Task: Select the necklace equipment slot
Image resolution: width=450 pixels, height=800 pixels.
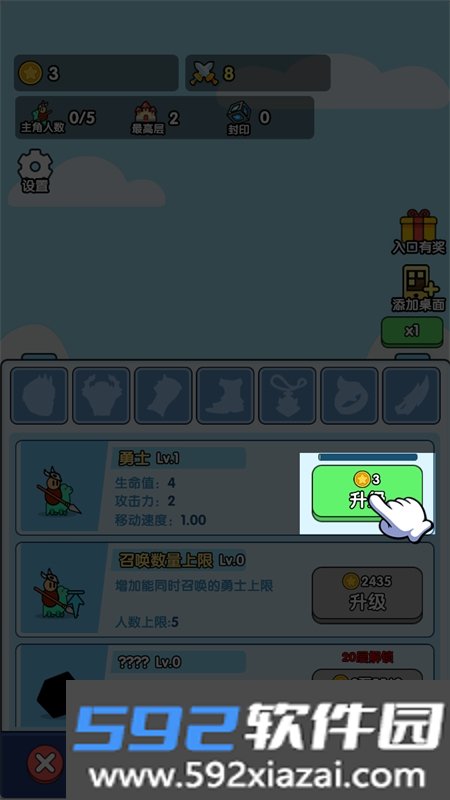Action: (x=287, y=395)
